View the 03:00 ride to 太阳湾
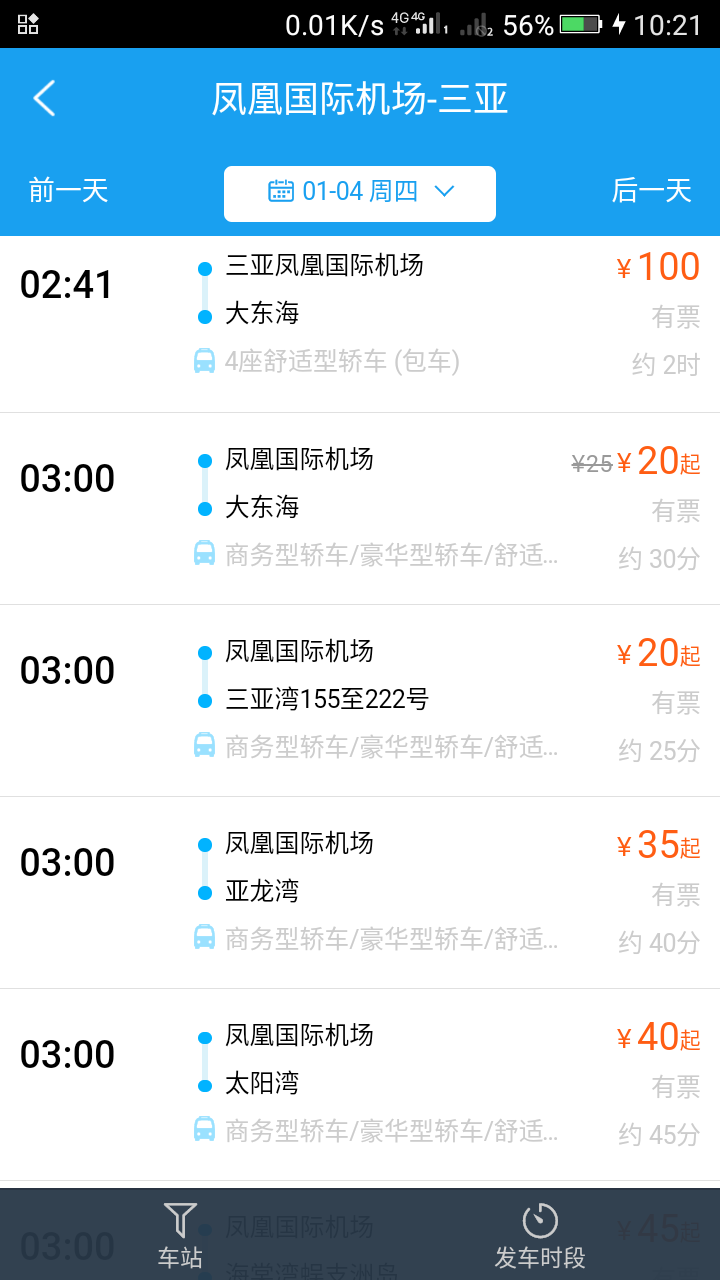This screenshot has width=720, height=1280. click(x=360, y=1085)
